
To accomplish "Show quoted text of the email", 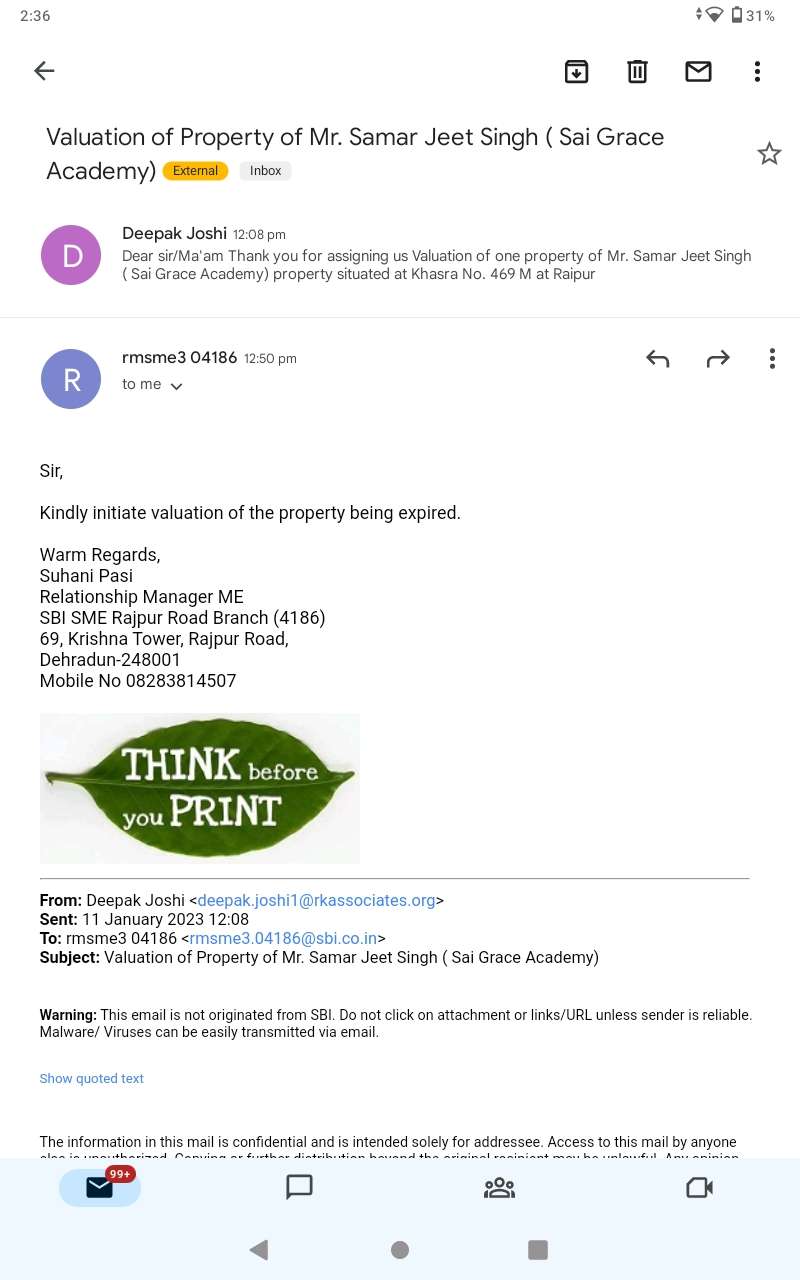I will coord(92,1078).
